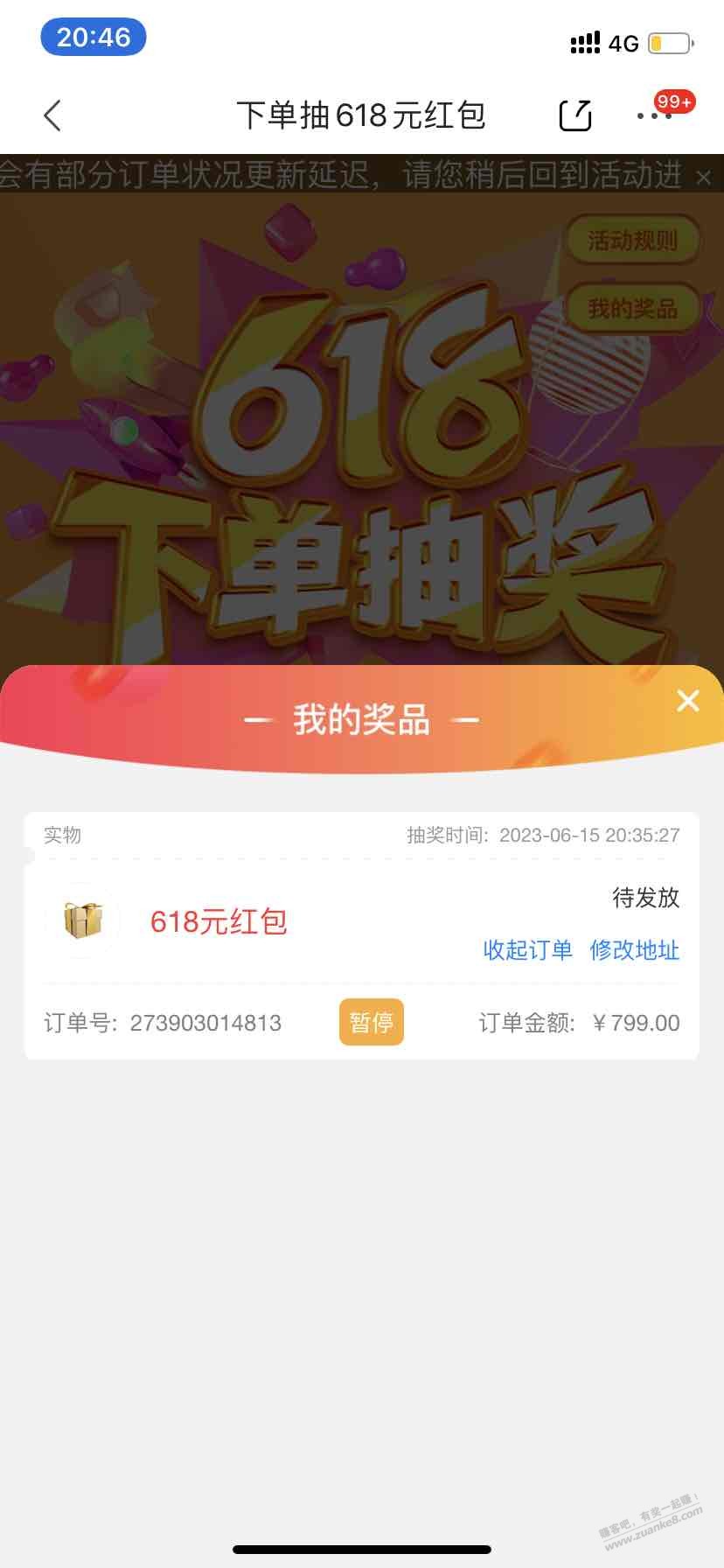Dismiss the order update notice banner
Screen dimensions: 724x1568
(705, 176)
